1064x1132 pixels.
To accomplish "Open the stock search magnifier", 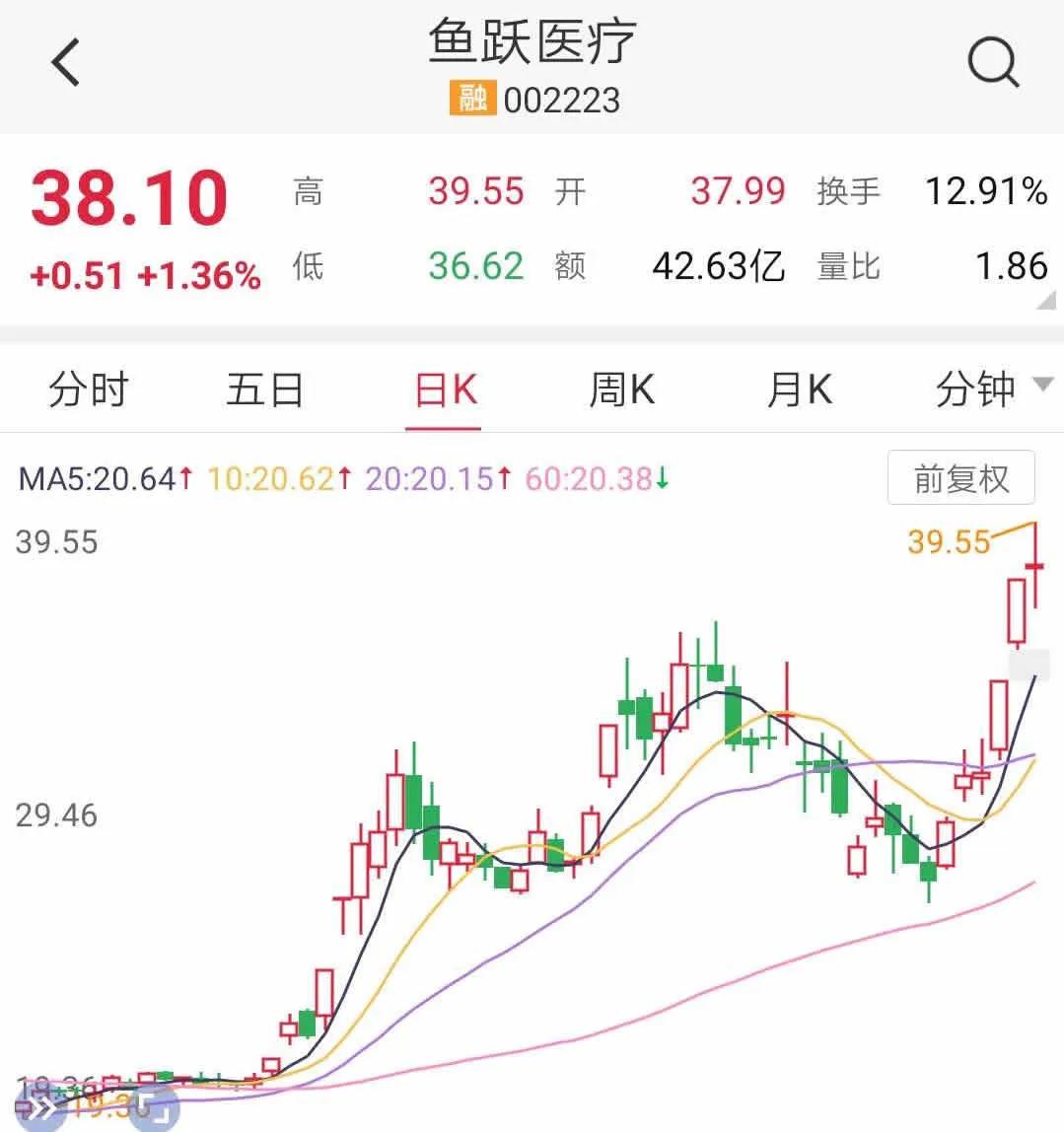I will coord(992,64).
